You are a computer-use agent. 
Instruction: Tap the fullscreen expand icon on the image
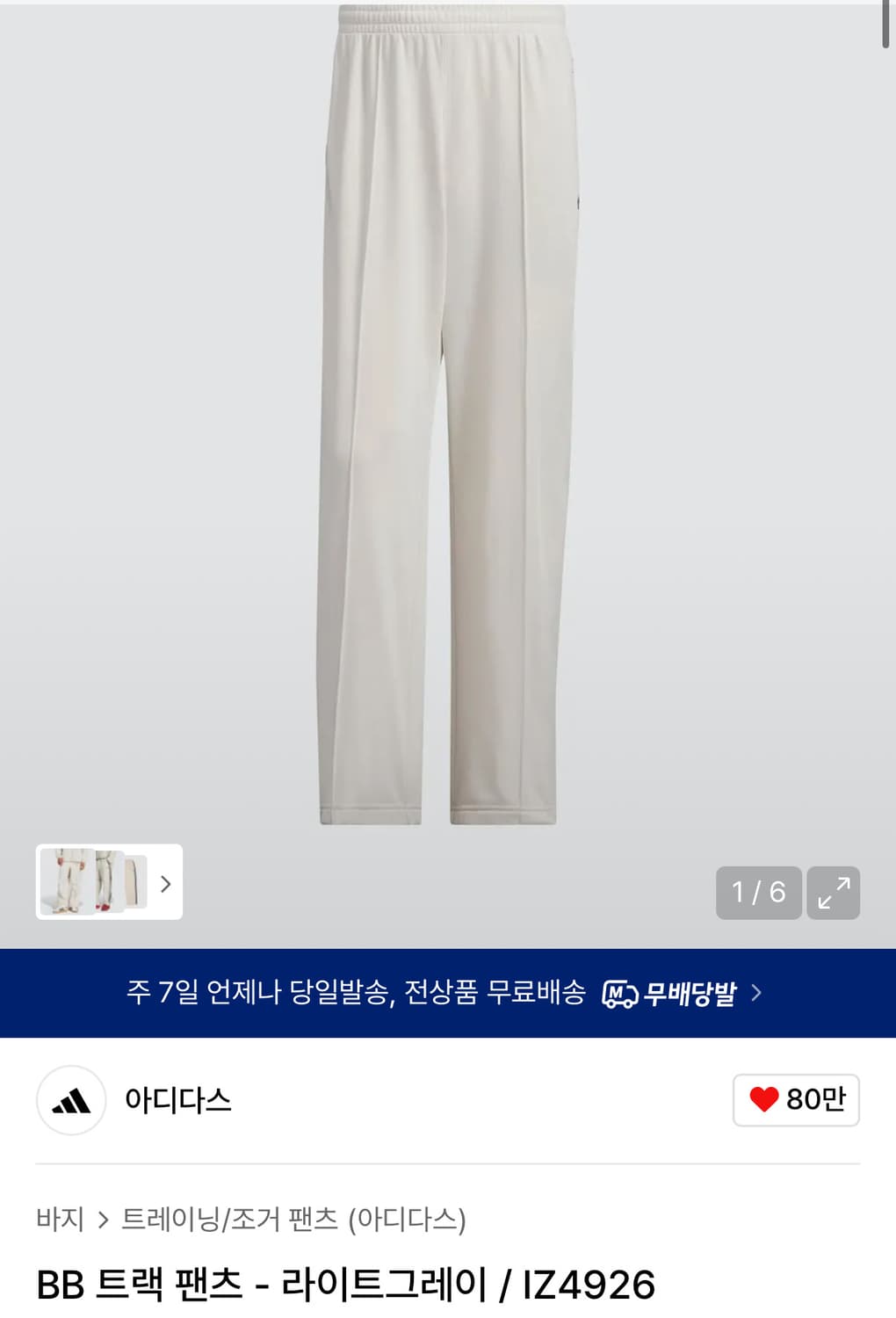point(833,893)
